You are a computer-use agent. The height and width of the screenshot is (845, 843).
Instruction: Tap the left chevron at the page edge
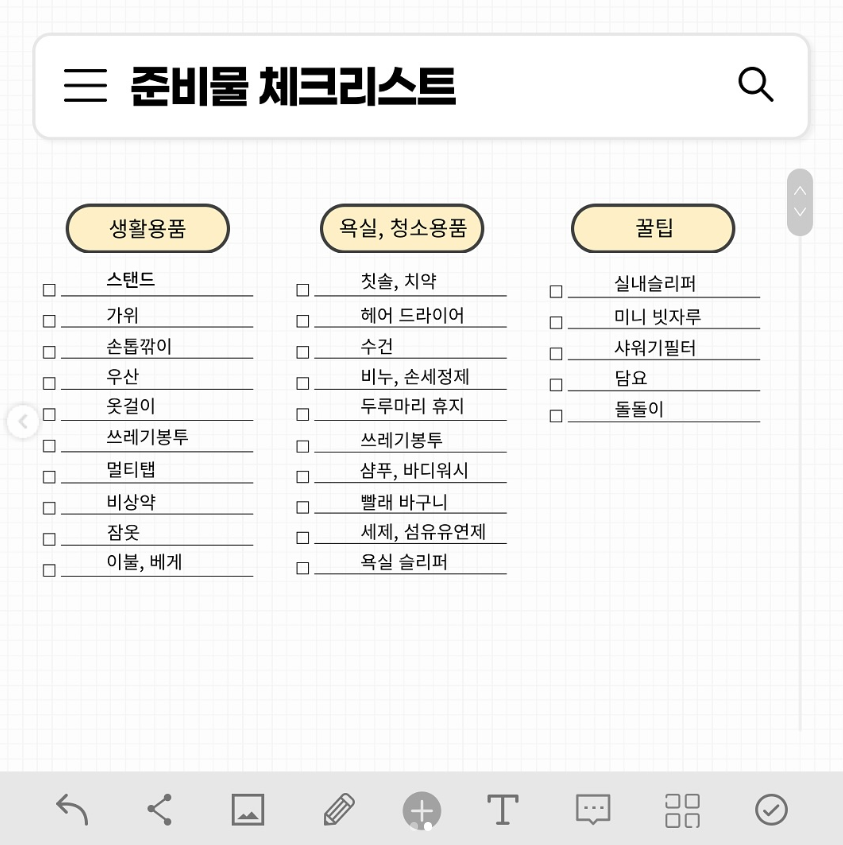pyautogui.click(x=22, y=421)
